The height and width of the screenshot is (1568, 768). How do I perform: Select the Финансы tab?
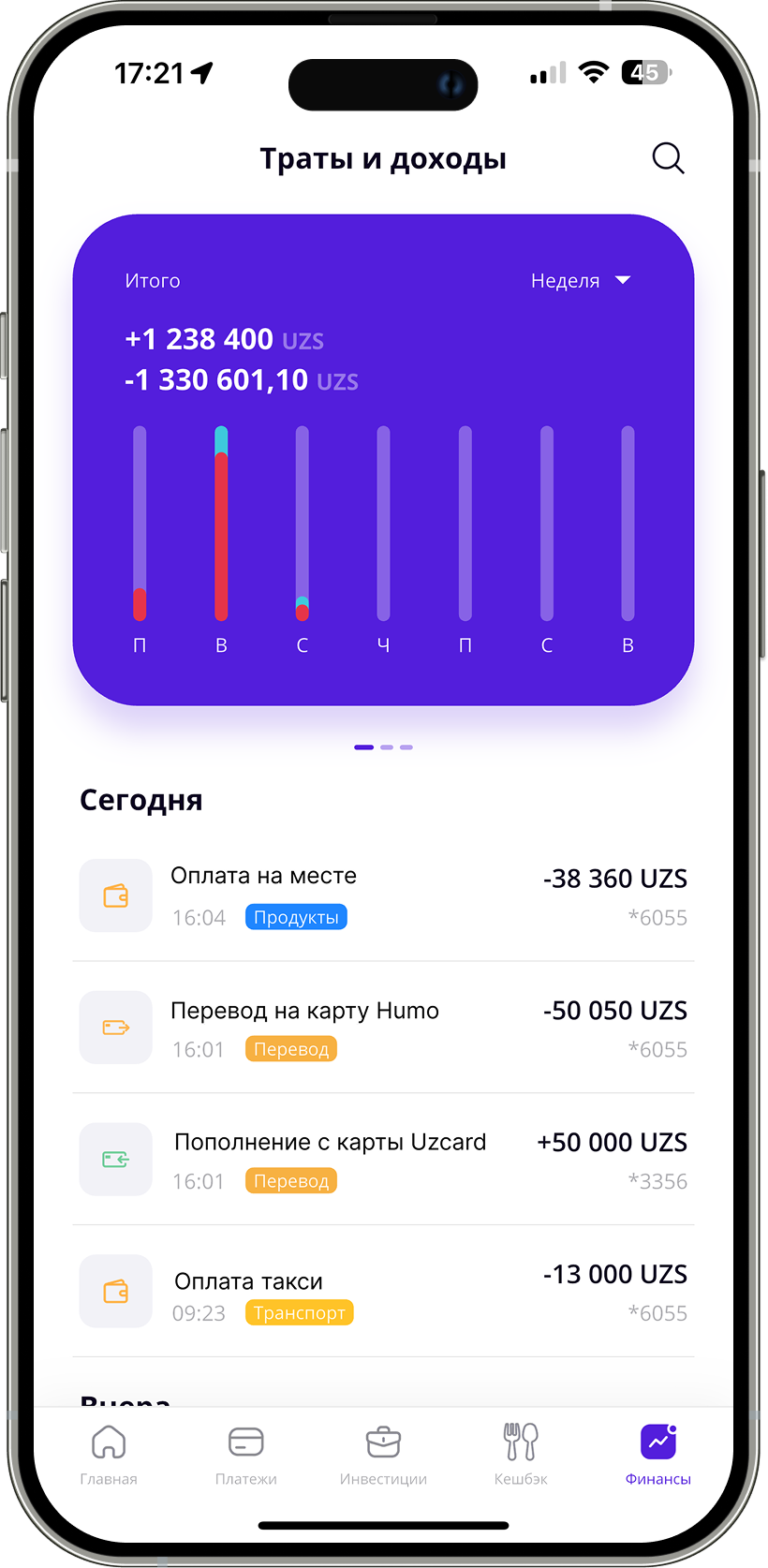(x=658, y=1455)
